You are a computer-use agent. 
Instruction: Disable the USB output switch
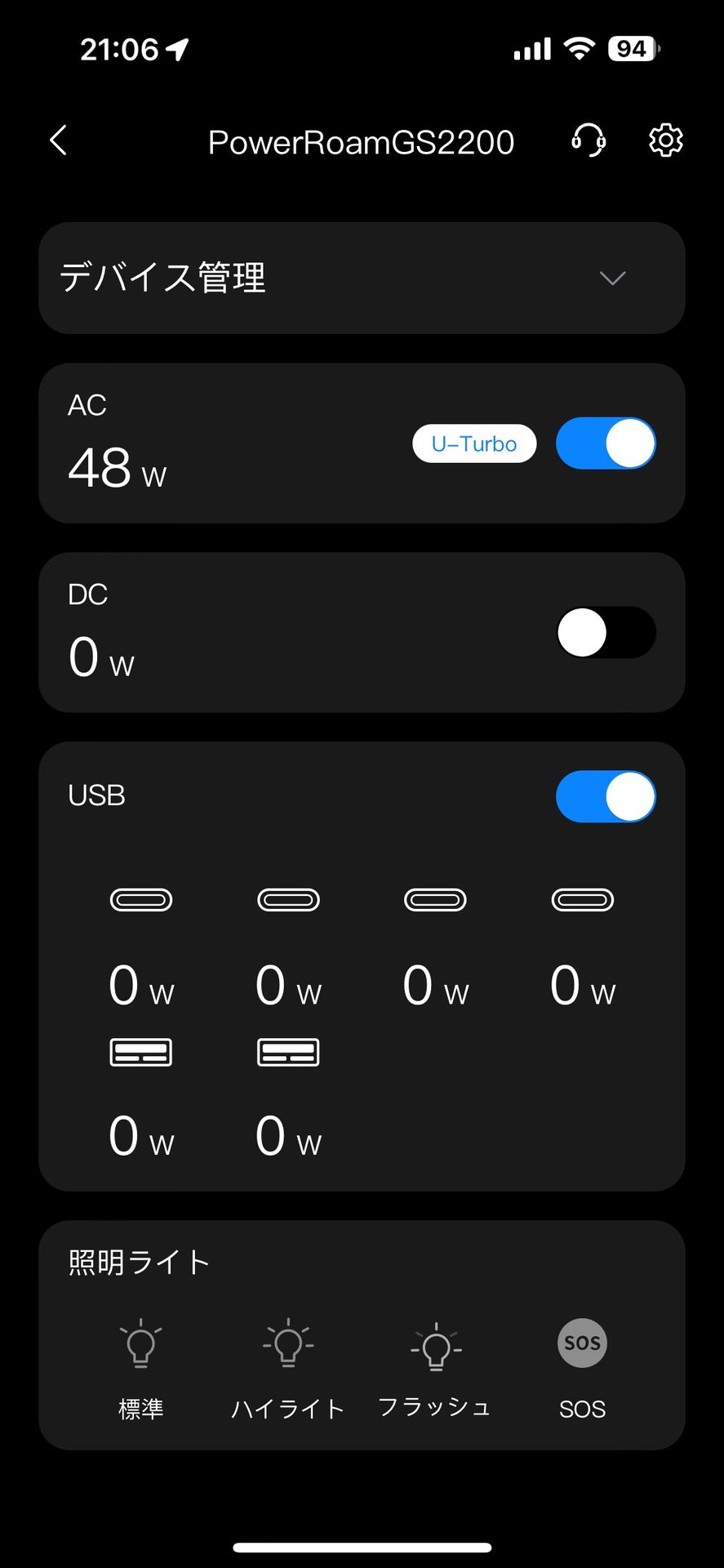click(x=606, y=796)
